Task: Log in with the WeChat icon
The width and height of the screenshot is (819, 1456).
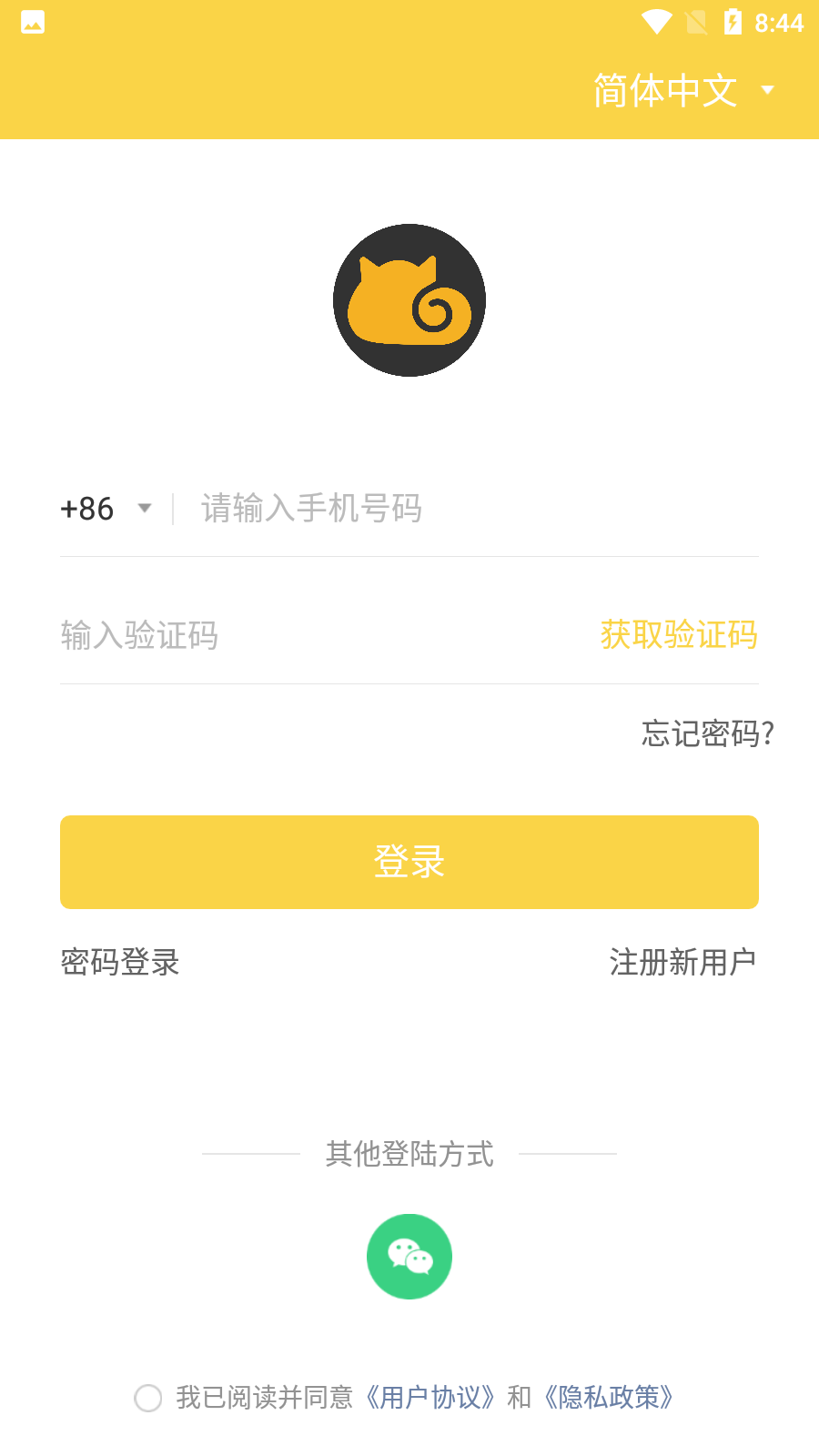Action: (409, 1257)
